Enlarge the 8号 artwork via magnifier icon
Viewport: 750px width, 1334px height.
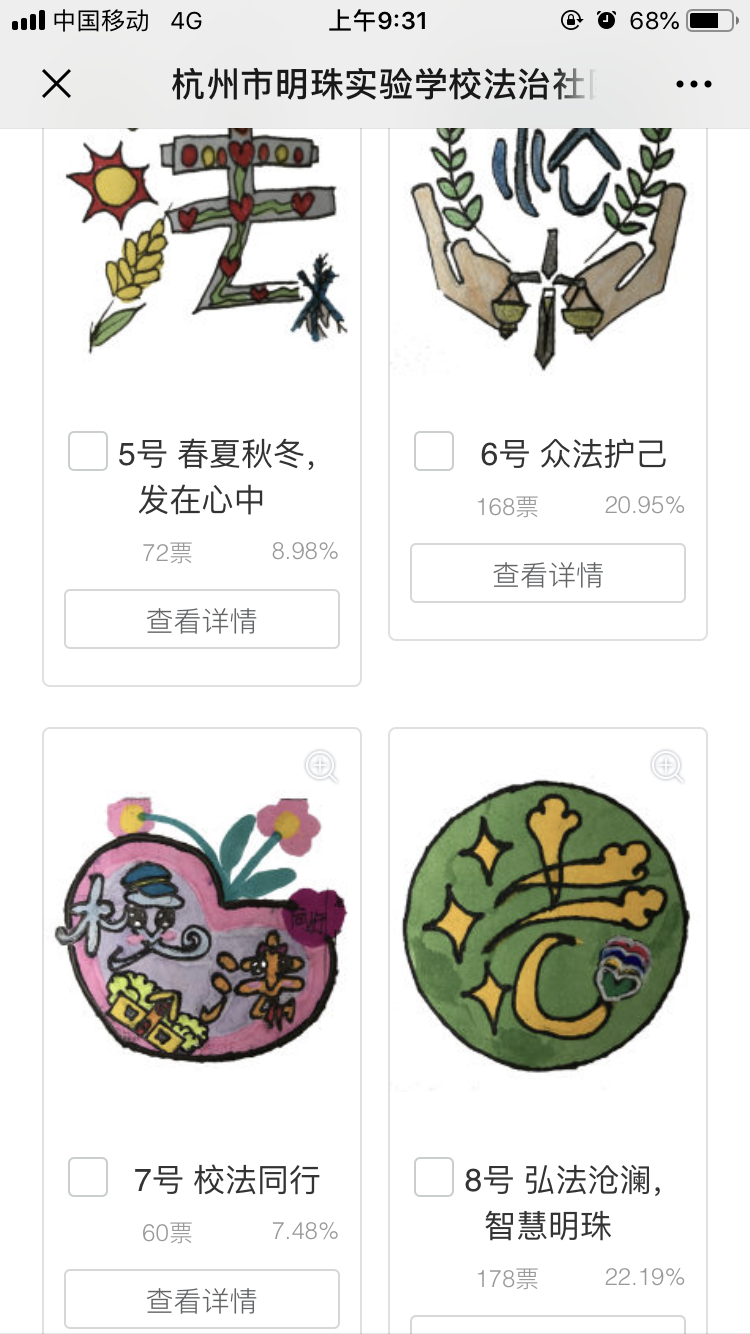point(667,767)
